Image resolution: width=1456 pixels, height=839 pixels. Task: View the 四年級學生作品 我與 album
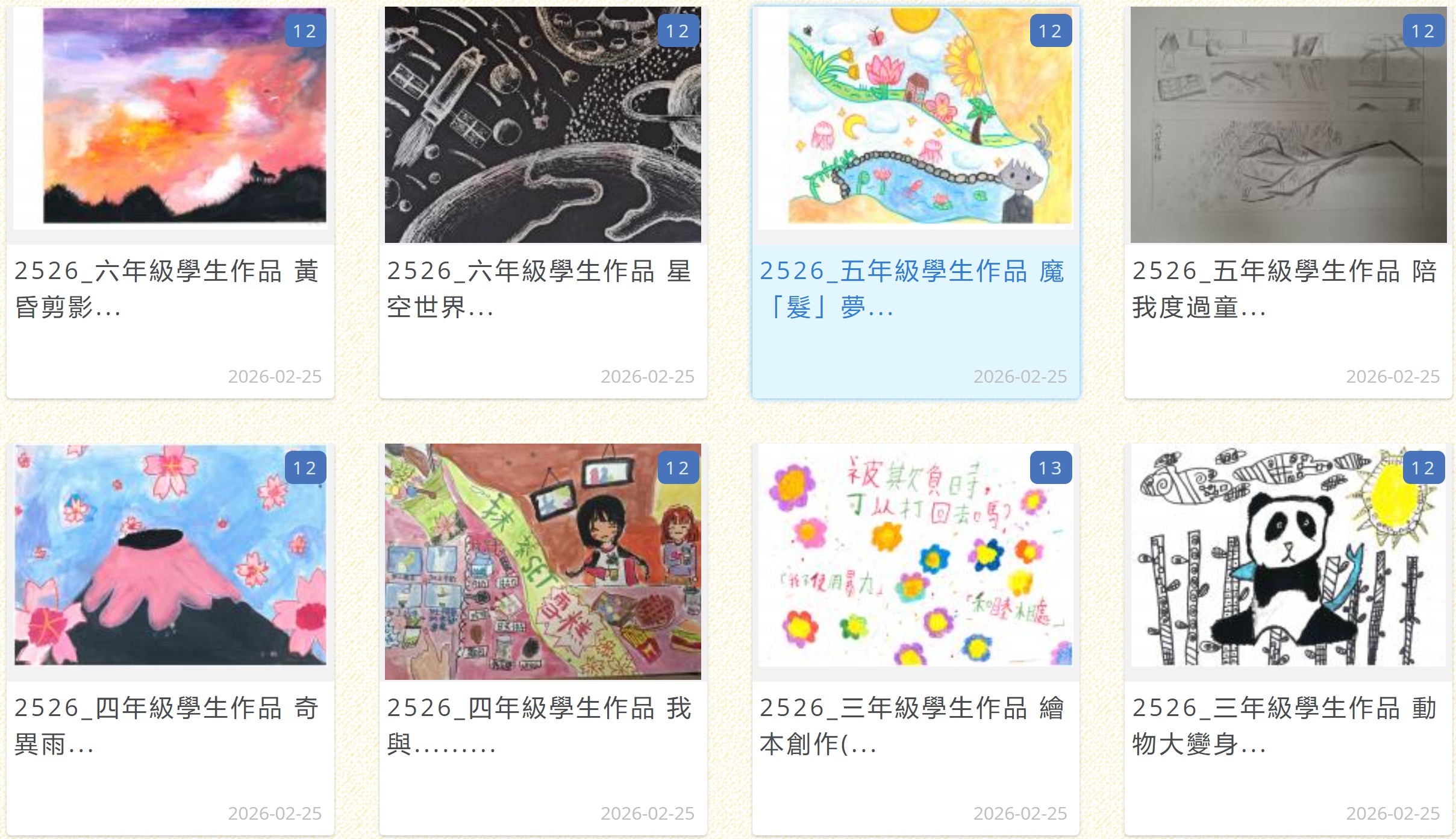point(539,725)
